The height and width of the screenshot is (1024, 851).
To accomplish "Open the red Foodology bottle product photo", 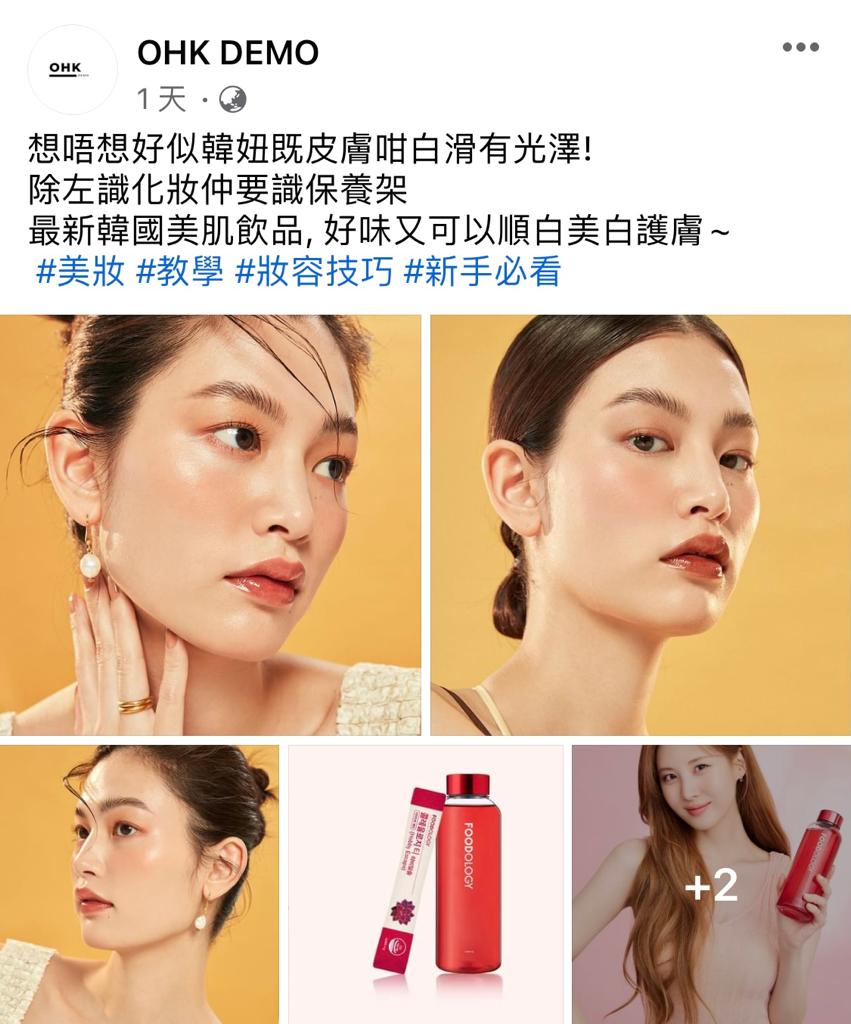I will [425, 884].
